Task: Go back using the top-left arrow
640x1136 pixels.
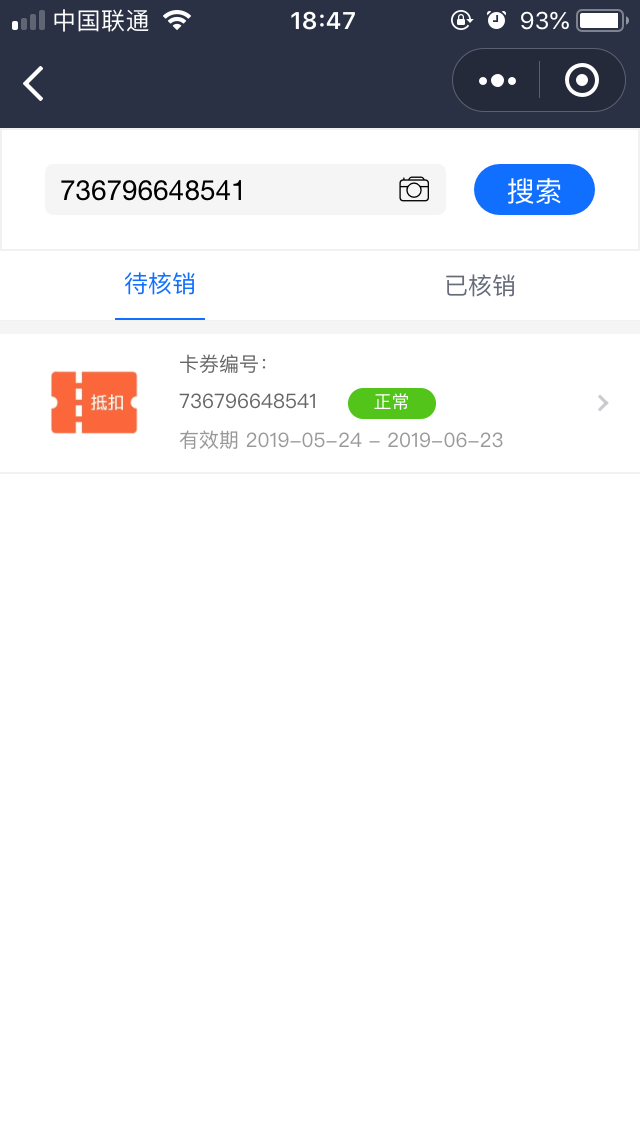Action: click(34, 83)
